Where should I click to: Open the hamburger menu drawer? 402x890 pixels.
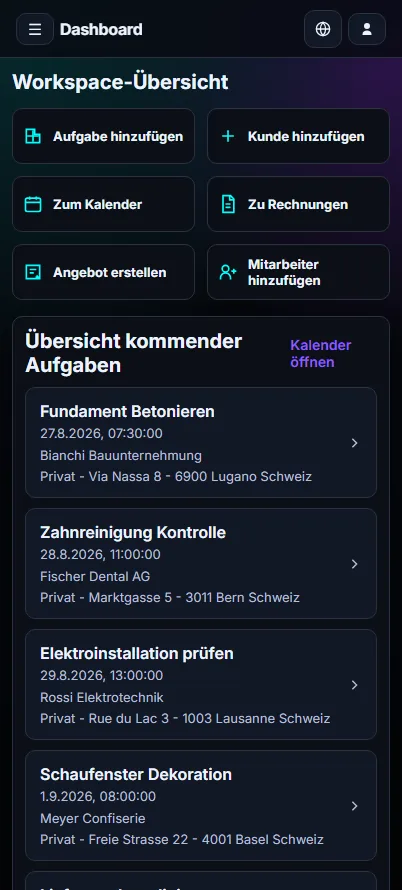click(35, 29)
